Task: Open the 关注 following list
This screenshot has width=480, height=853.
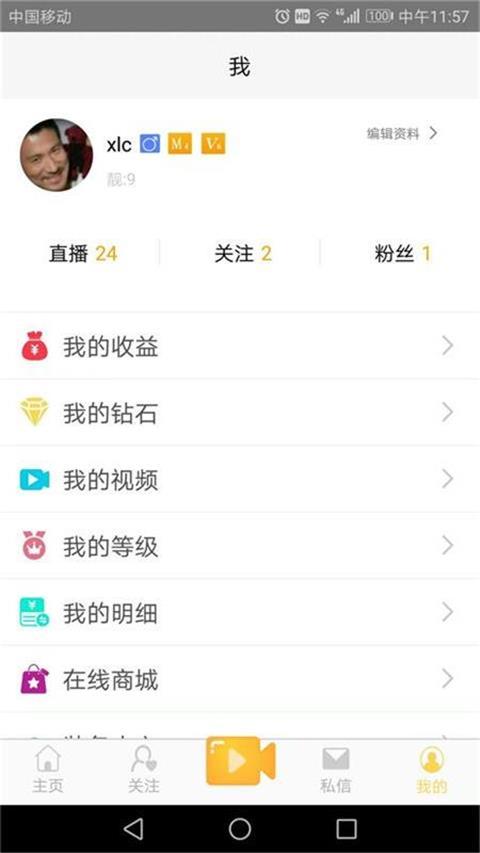Action: click(243, 254)
